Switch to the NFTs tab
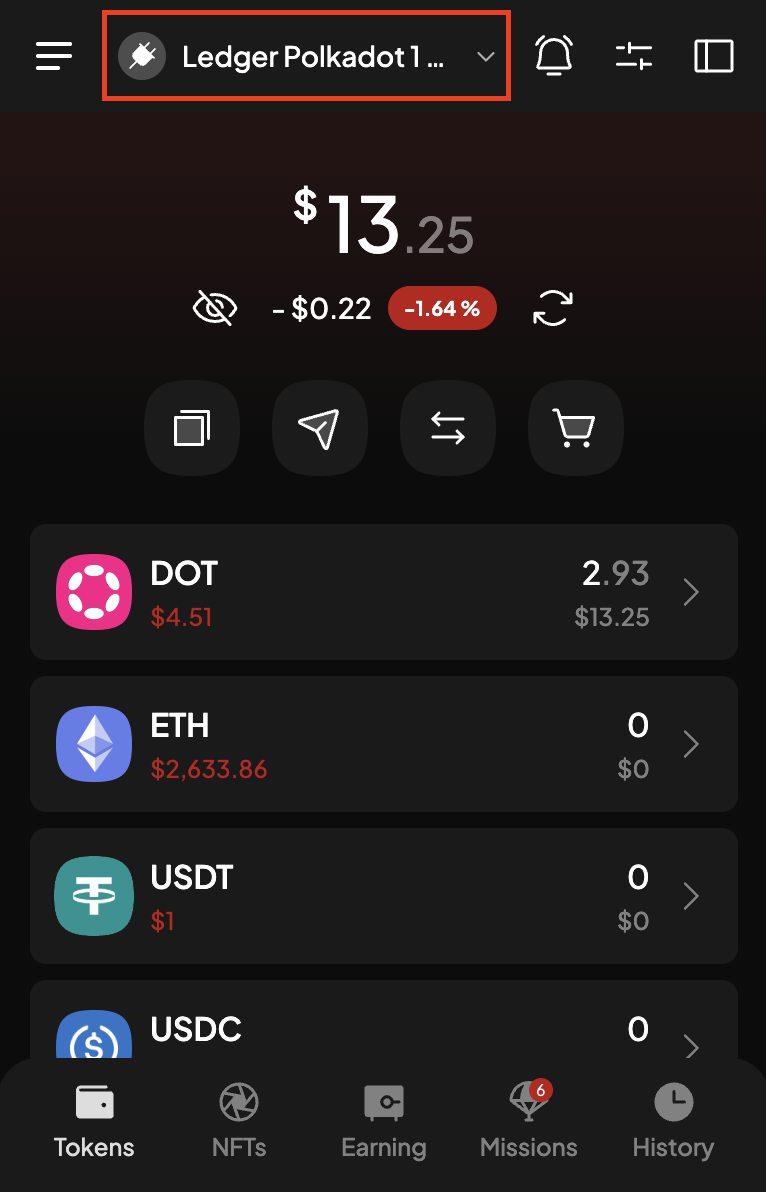Screen dimensions: 766x1192 tap(239, 1120)
